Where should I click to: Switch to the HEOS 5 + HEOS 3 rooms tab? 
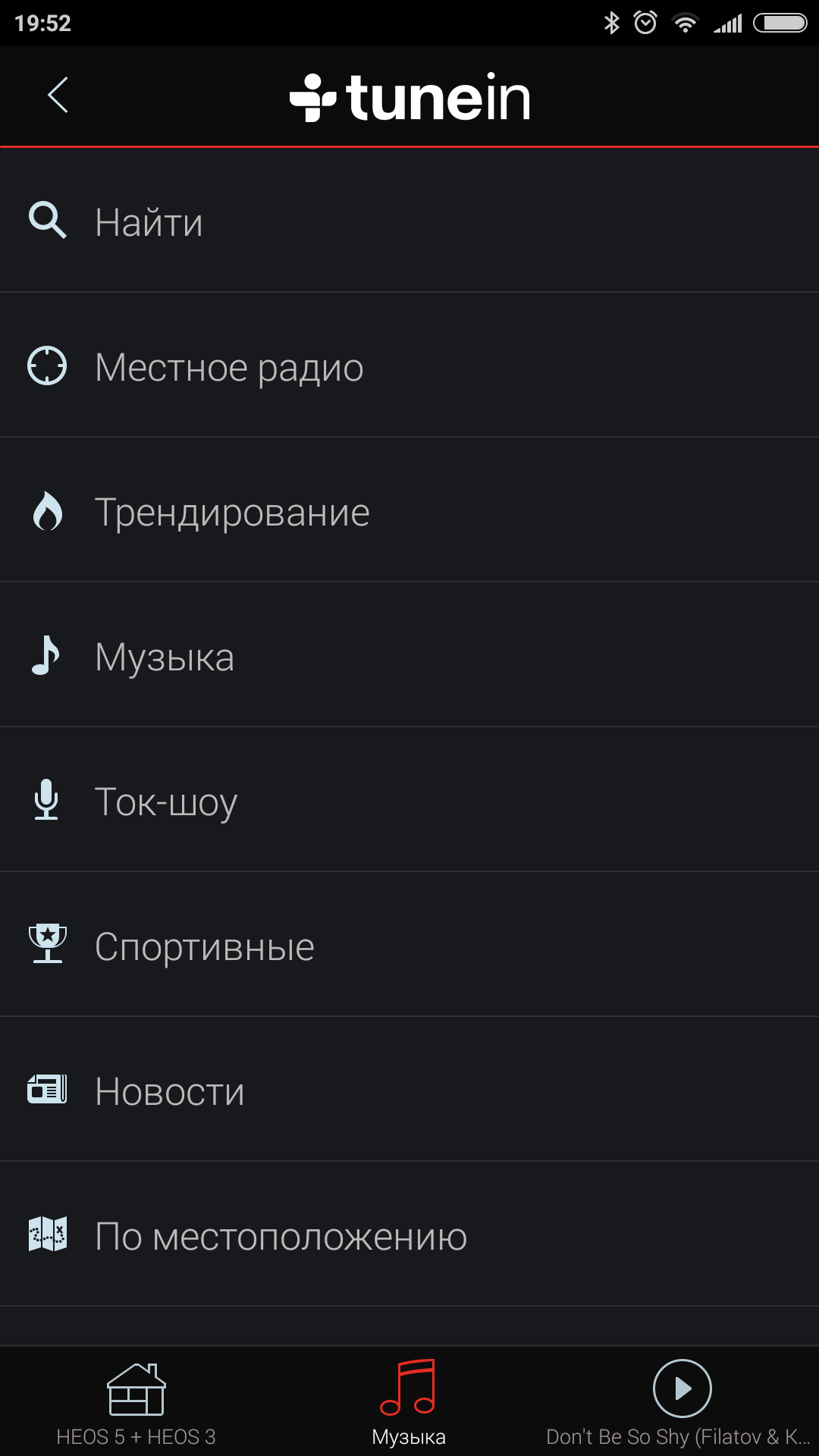click(x=136, y=1403)
